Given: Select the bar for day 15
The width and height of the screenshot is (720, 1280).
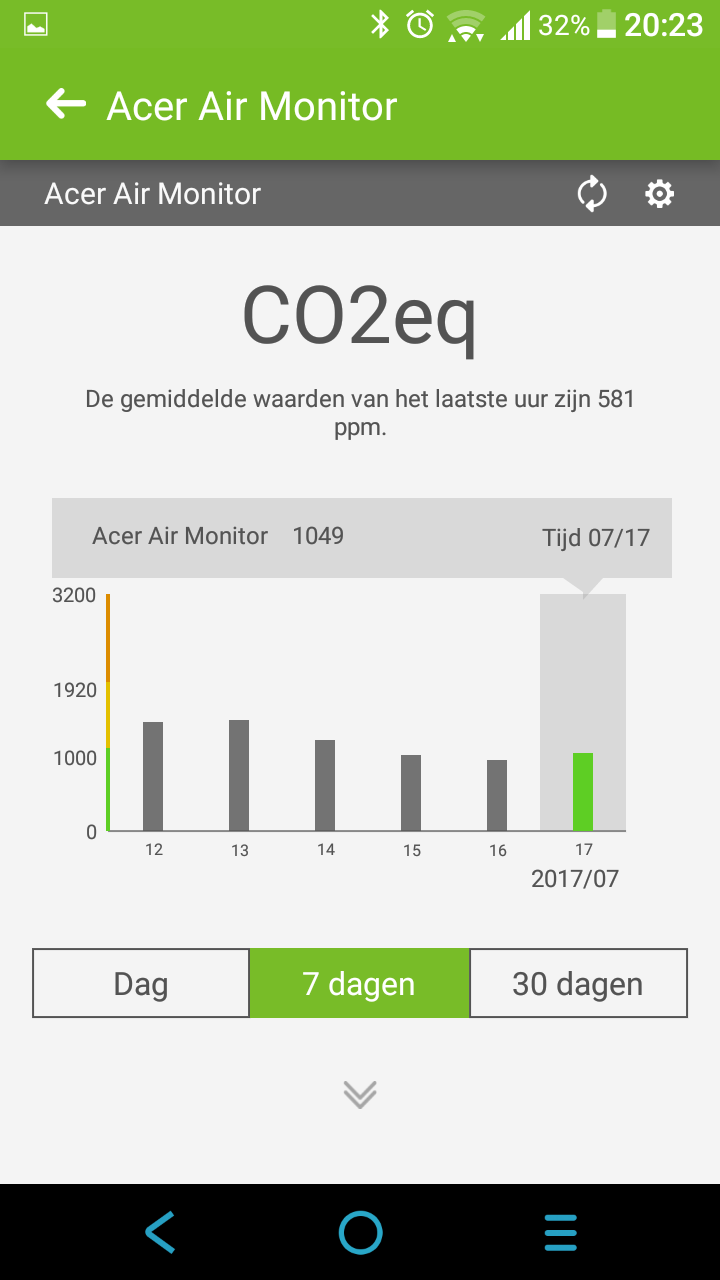Looking at the screenshot, I should (x=411, y=793).
